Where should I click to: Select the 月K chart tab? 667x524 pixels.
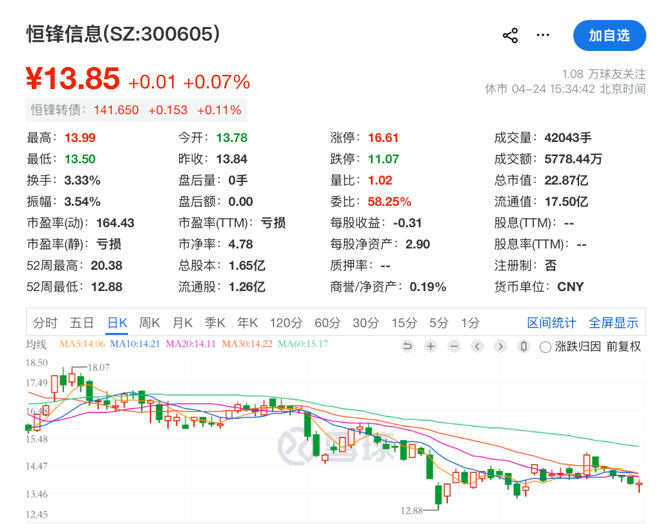pos(182,323)
